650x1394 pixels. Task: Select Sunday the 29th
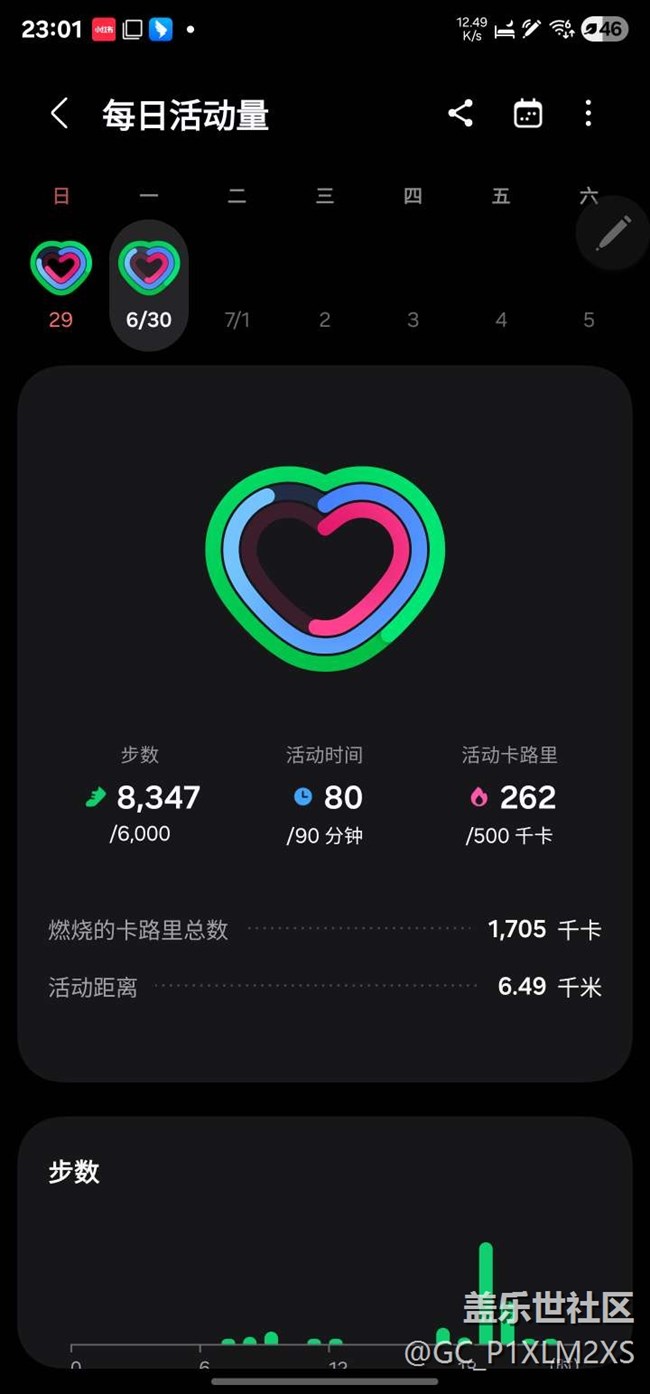pyautogui.click(x=61, y=284)
